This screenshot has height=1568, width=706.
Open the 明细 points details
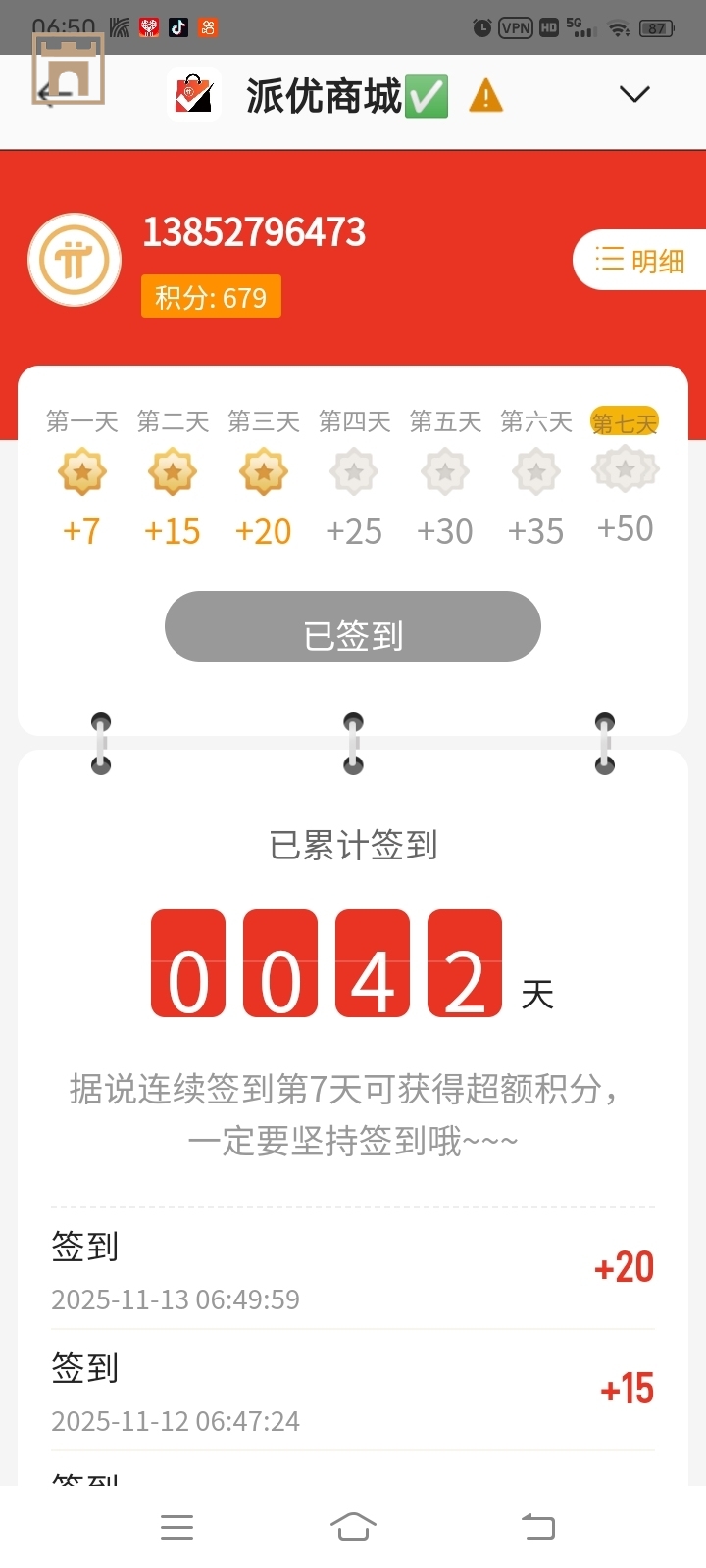(640, 261)
